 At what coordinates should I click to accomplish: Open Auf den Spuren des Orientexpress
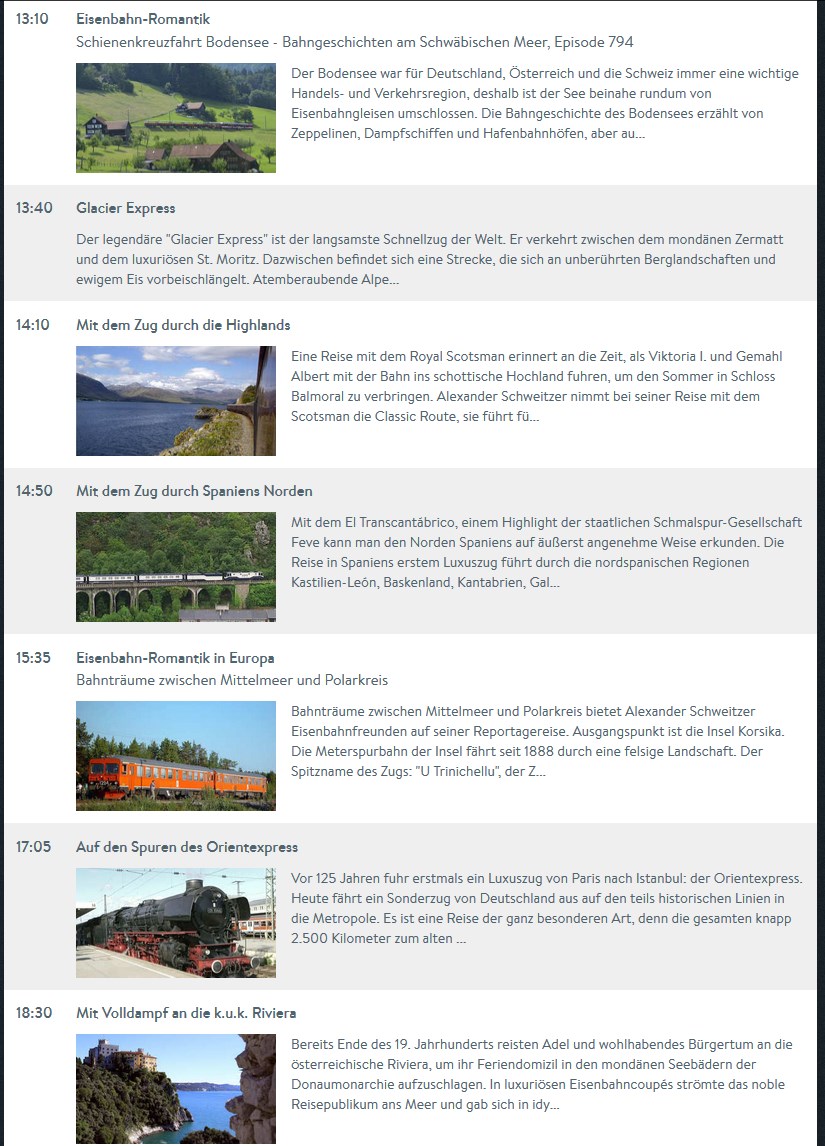click(x=187, y=847)
